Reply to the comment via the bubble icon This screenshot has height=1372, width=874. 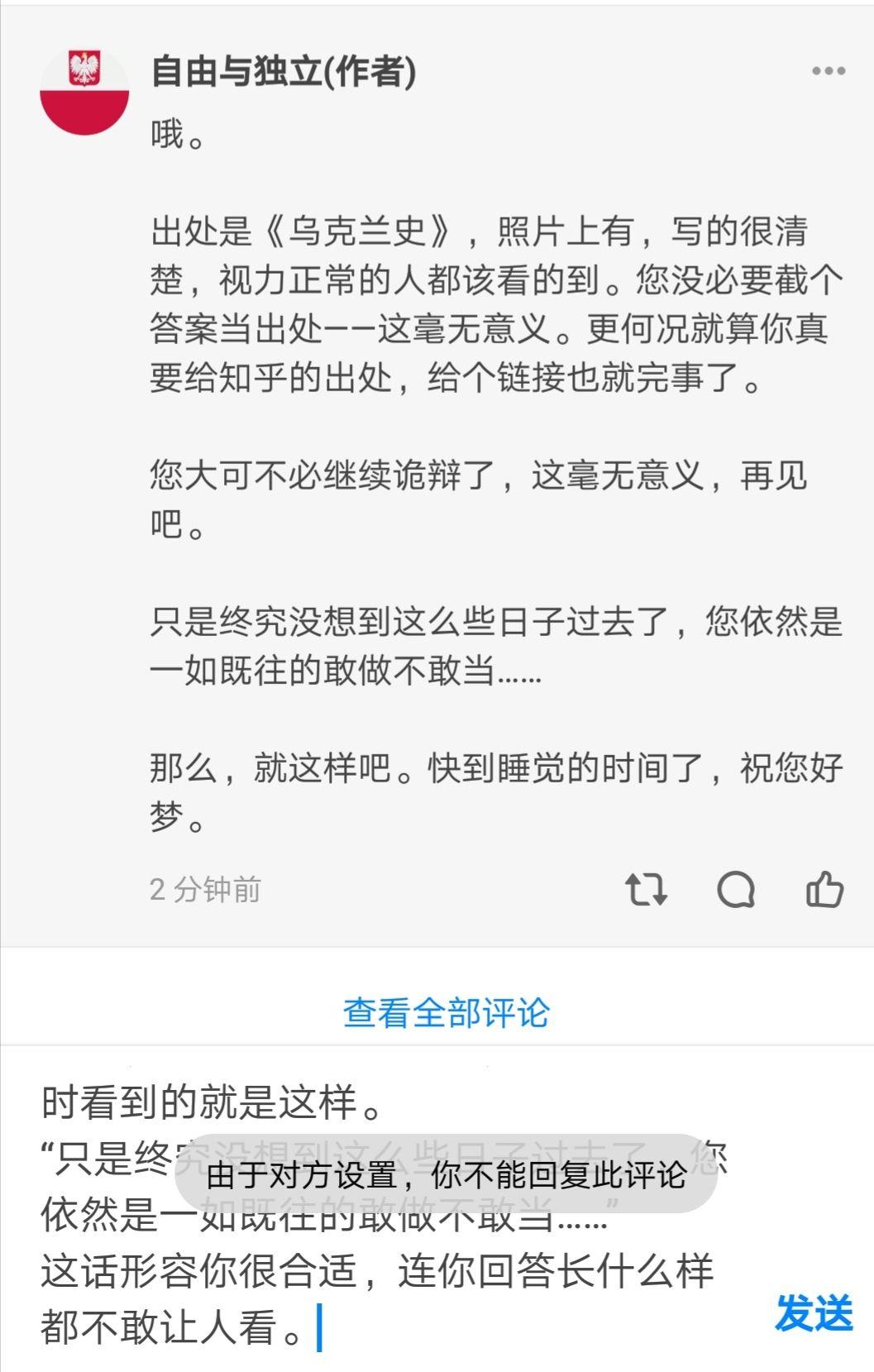(x=735, y=890)
